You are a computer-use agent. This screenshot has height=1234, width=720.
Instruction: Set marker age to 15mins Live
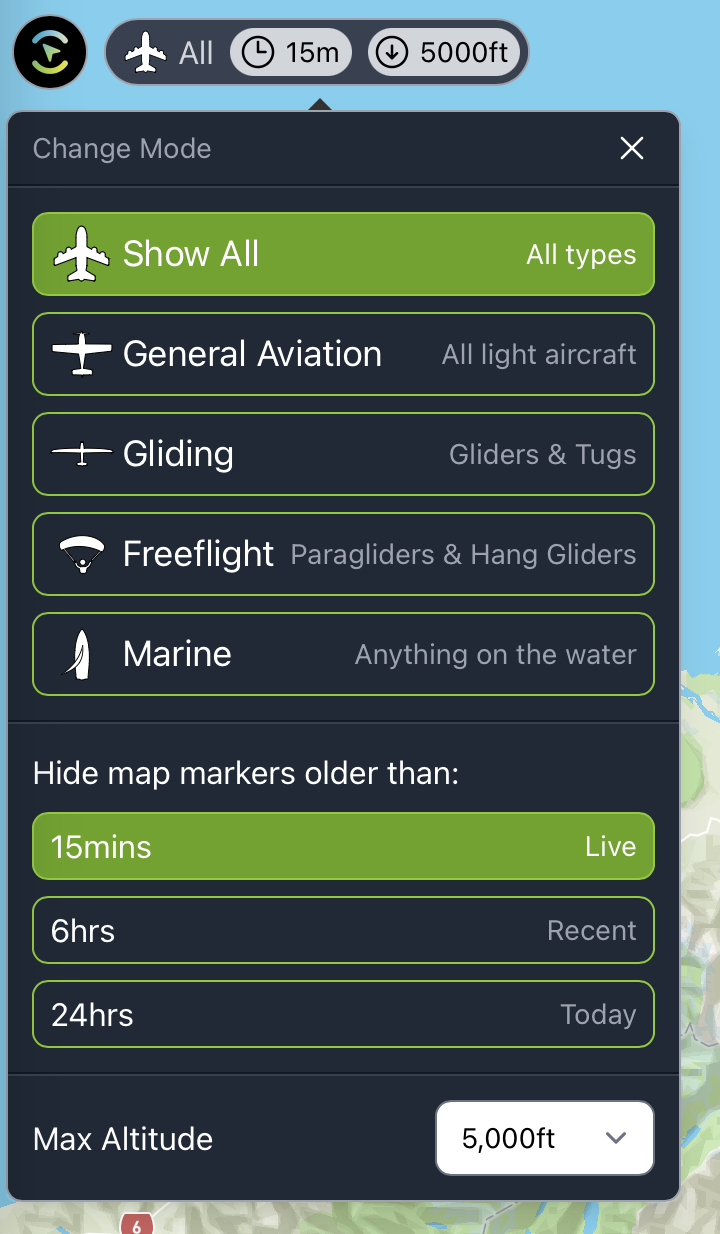tap(343, 846)
